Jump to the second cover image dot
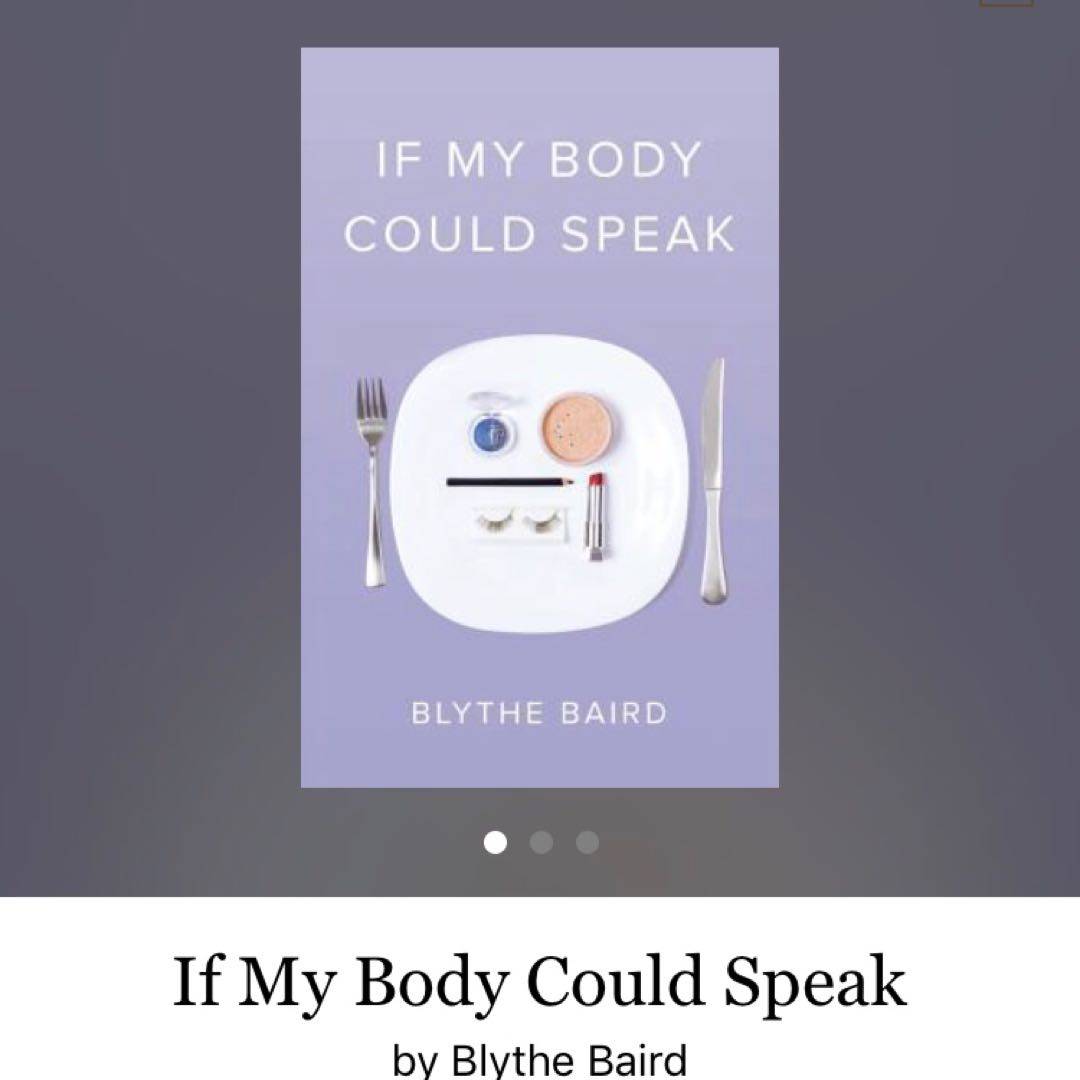1080x1080 pixels. pos(541,842)
